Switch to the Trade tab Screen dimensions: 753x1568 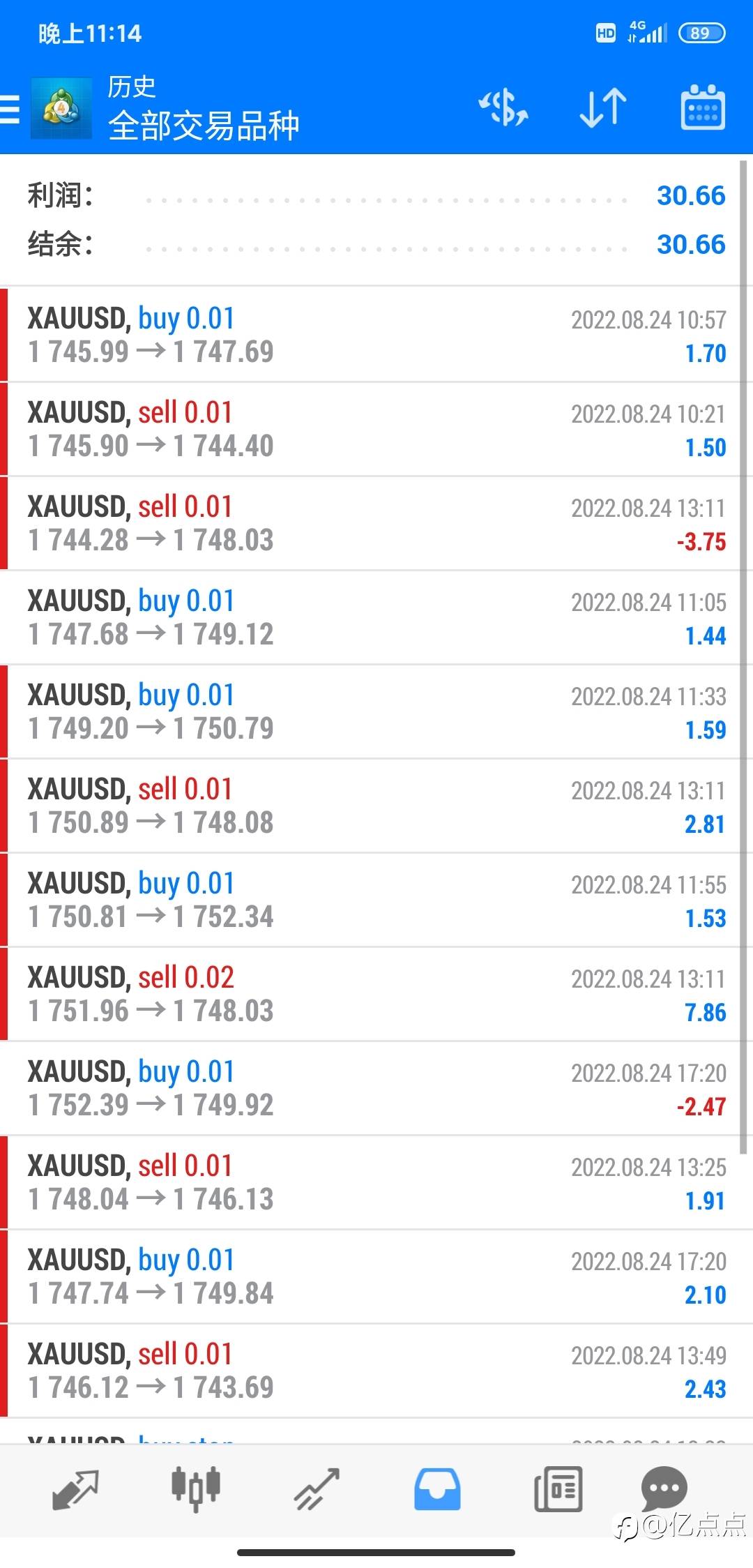pyautogui.click(x=317, y=1490)
